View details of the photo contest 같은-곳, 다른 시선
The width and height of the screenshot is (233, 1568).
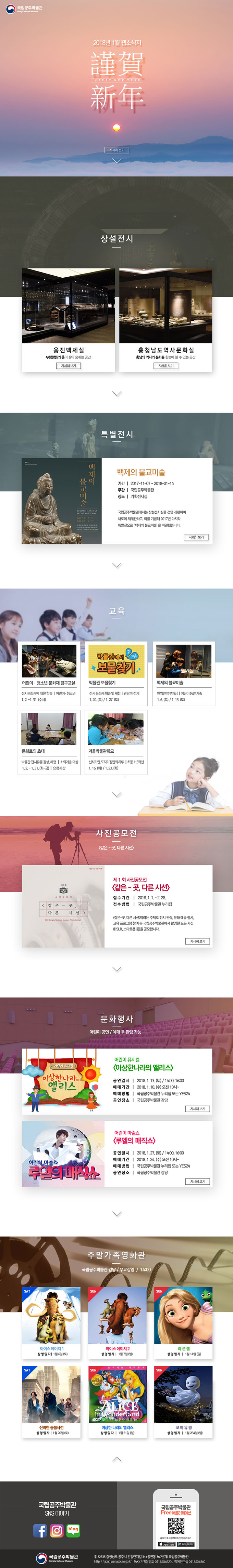(197, 941)
